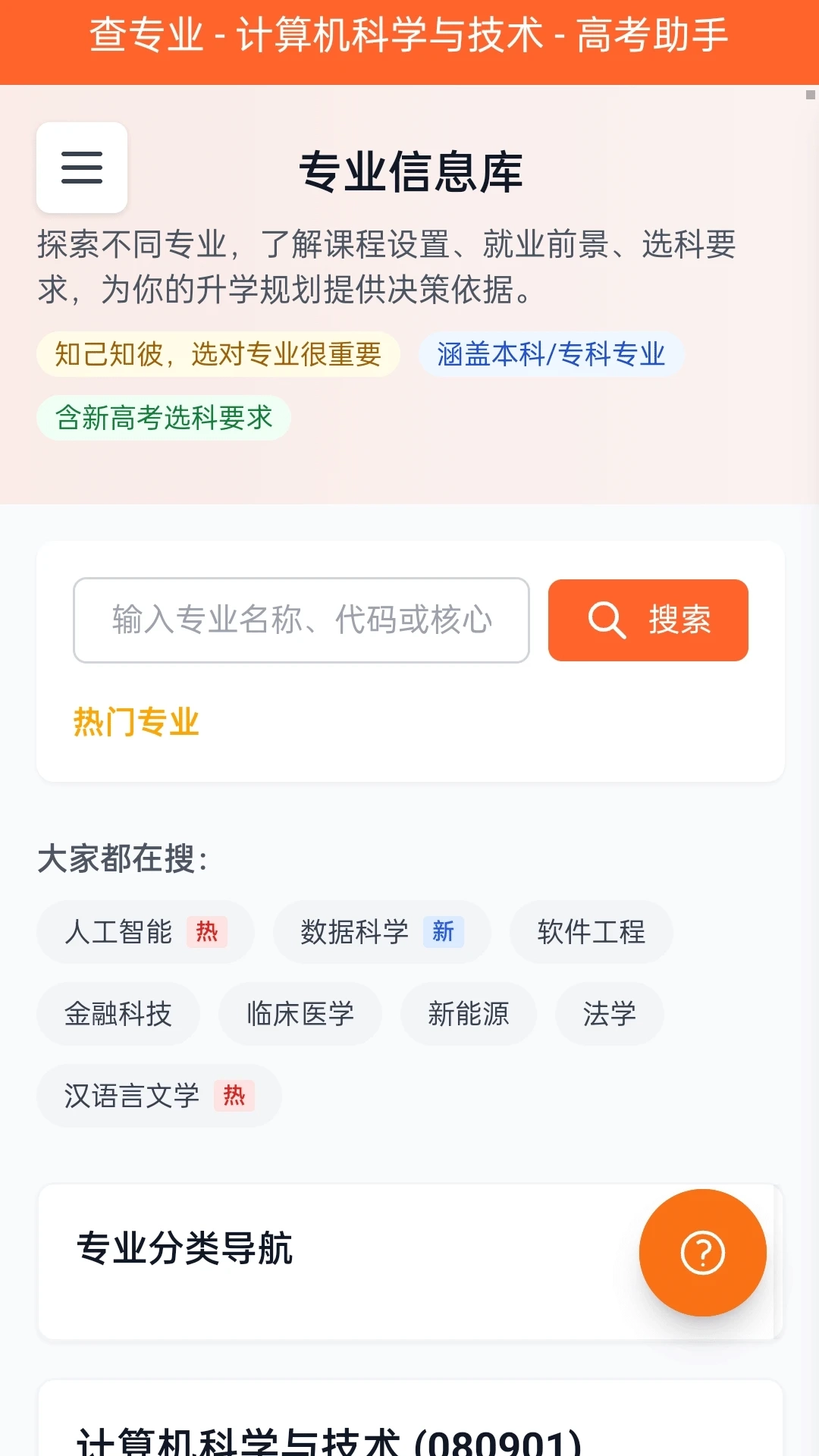Select the 新能源 tag
The width and height of the screenshot is (819, 1456).
pyautogui.click(x=468, y=1014)
